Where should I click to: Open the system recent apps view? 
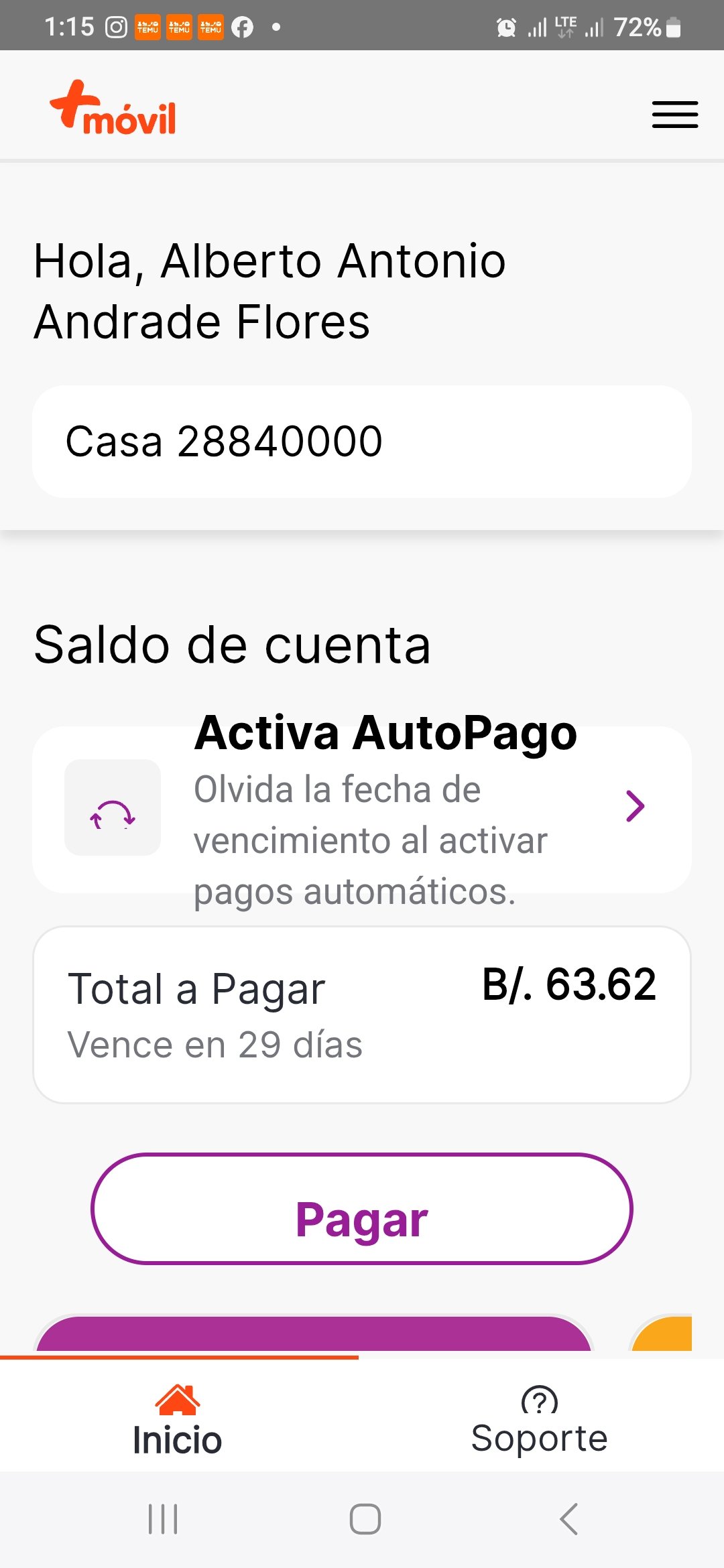163,1519
